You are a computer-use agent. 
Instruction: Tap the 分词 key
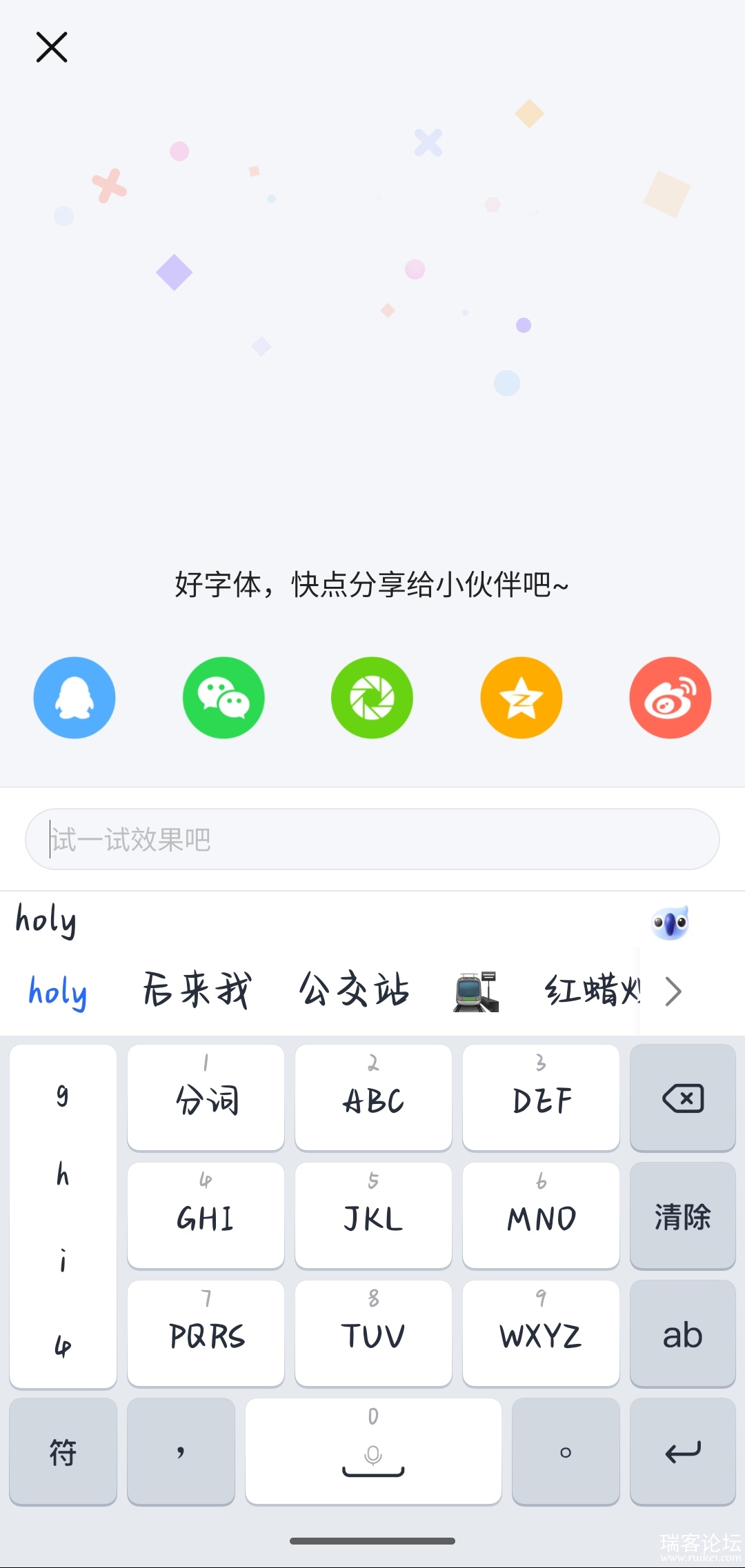tap(206, 1098)
